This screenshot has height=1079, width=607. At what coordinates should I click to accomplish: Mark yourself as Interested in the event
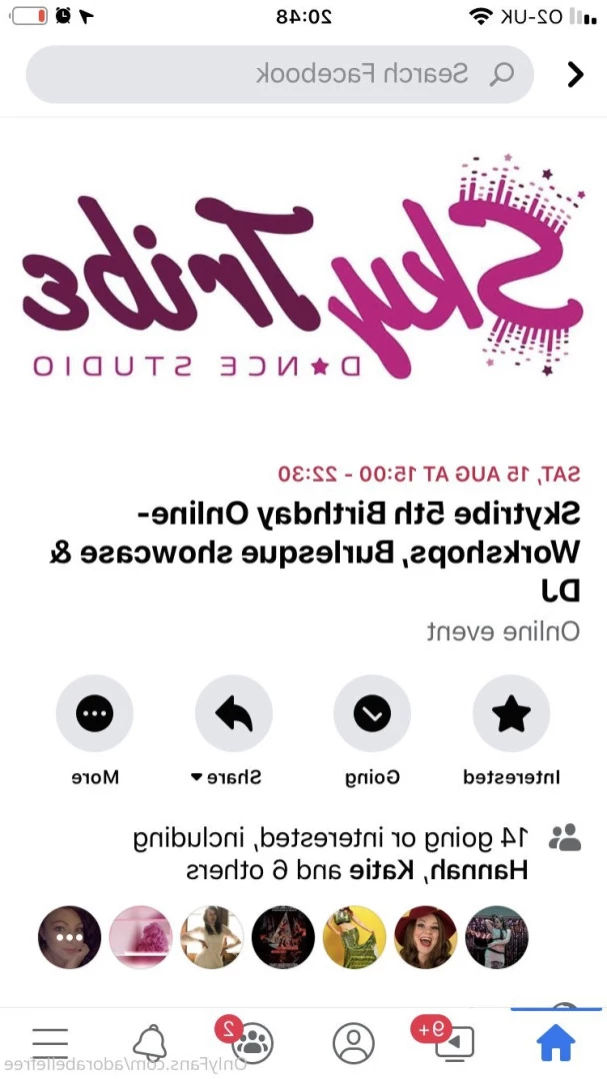click(x=511, y=714)
